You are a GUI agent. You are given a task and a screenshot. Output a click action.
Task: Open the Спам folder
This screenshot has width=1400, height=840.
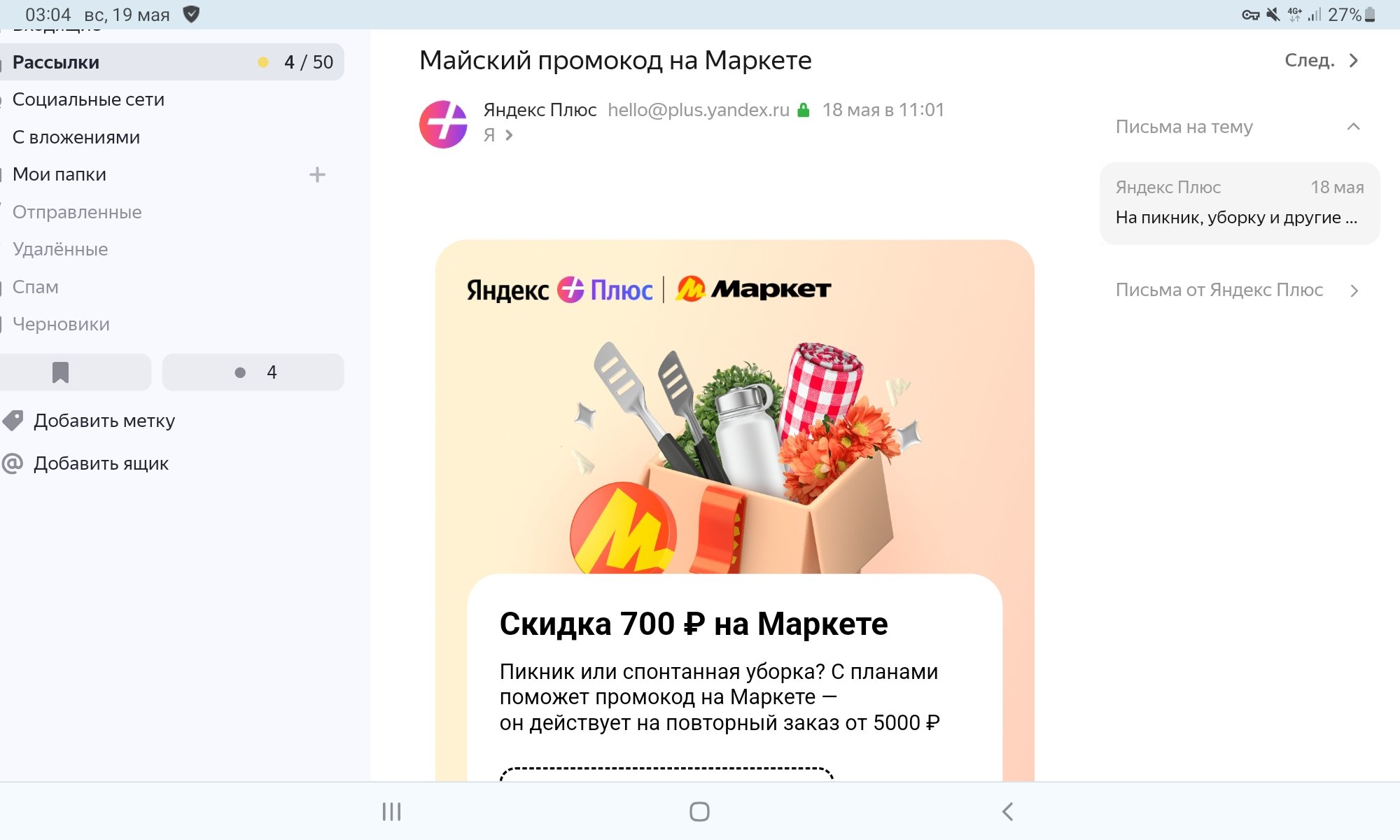[36, 287]
